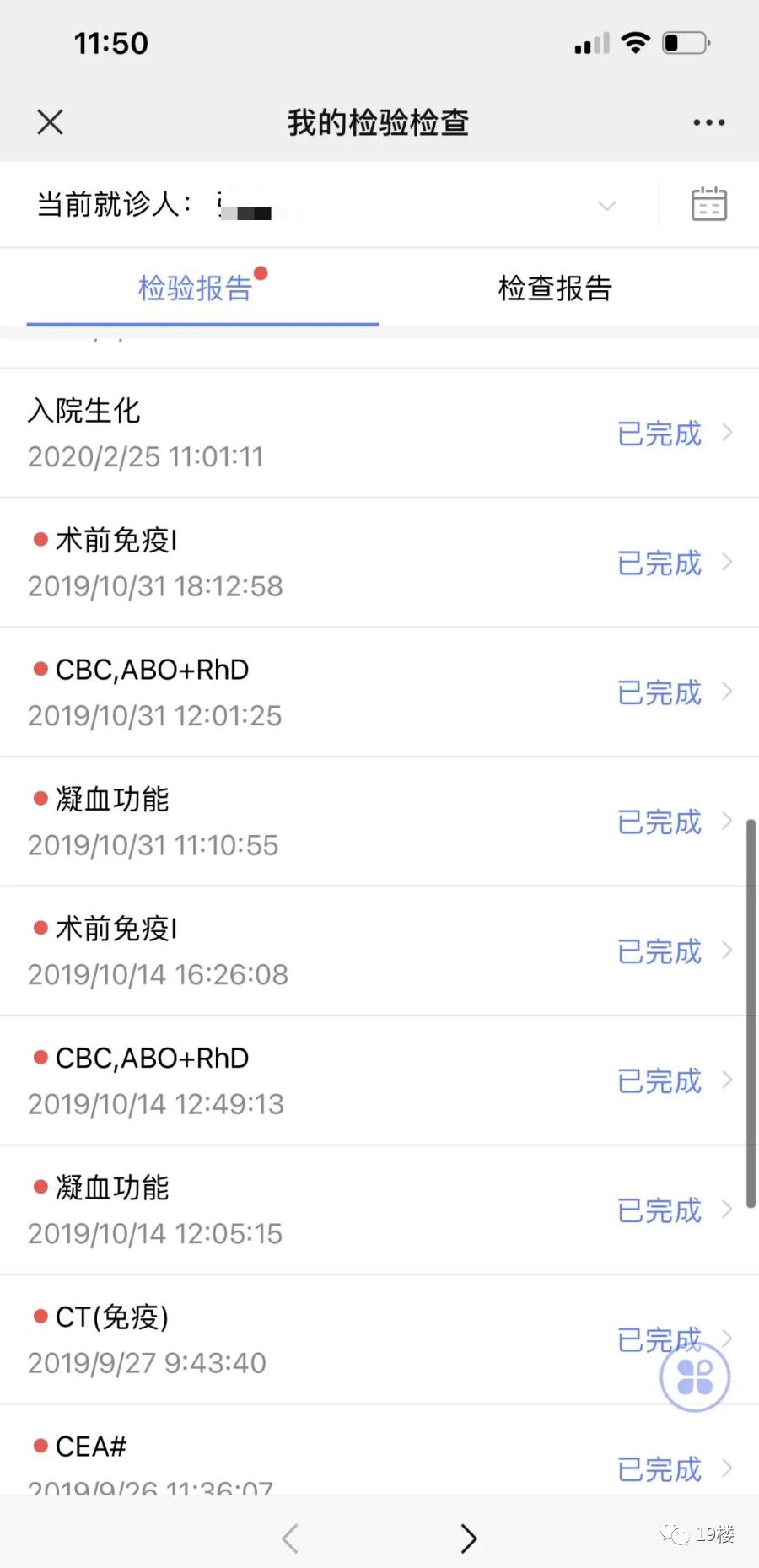View 凝血功能 report dated 2019/10/31

(379, 822)
